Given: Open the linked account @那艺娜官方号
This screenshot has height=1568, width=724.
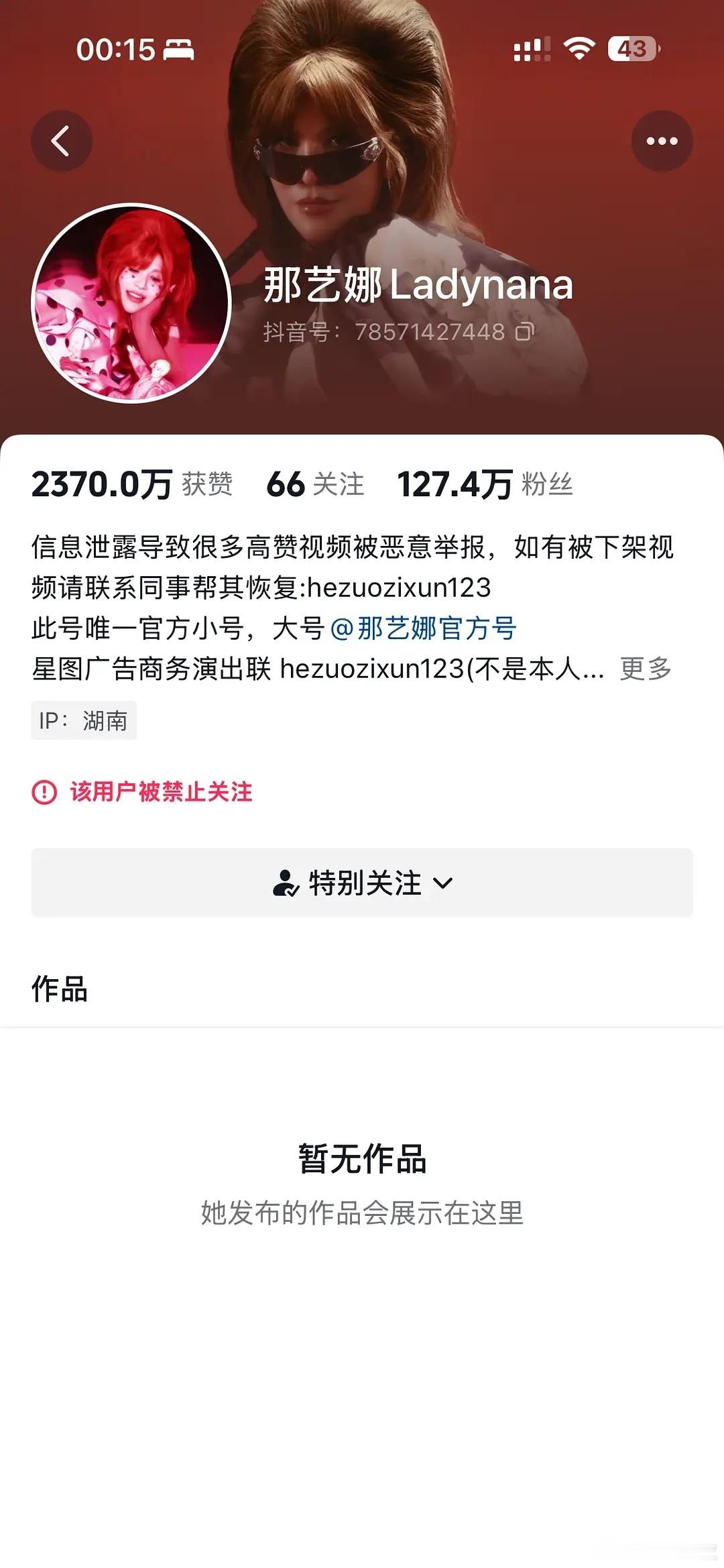Looking at the screenshot, I should (426, 626).
